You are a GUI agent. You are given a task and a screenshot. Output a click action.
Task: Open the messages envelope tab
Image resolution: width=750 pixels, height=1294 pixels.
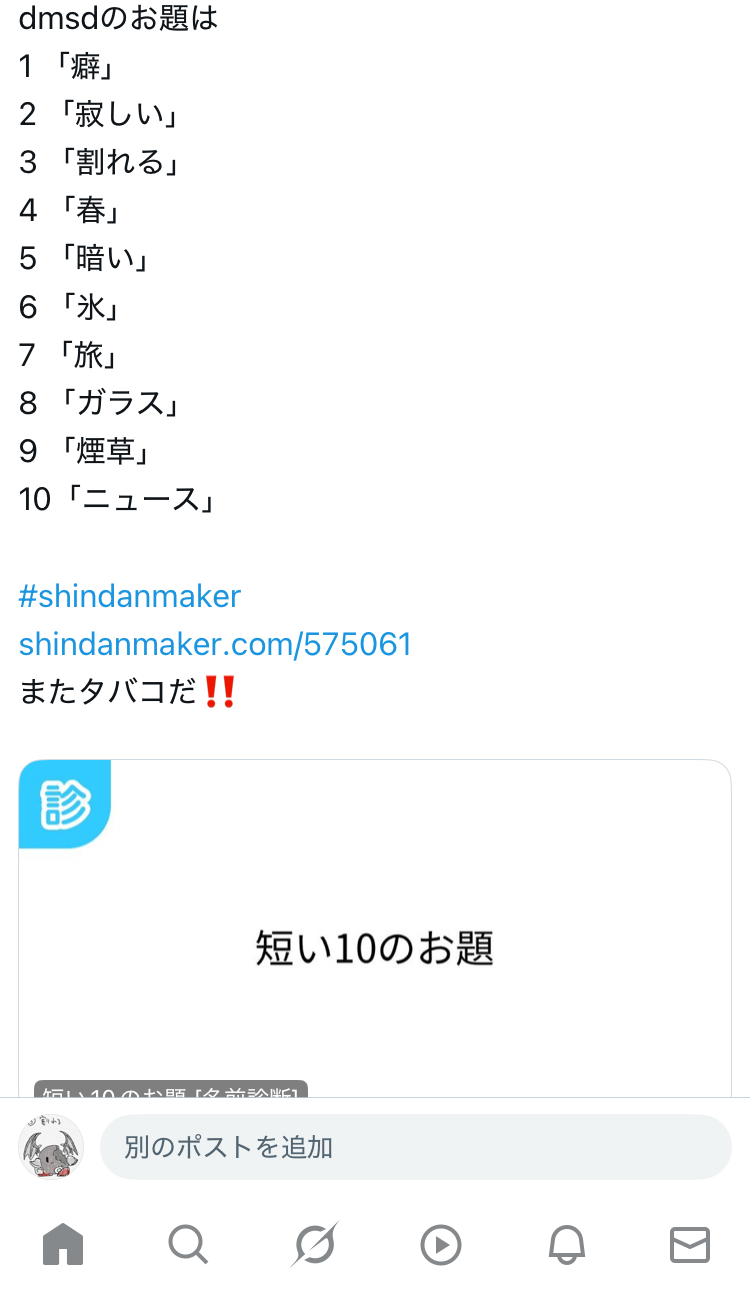tap(690, 1245)
